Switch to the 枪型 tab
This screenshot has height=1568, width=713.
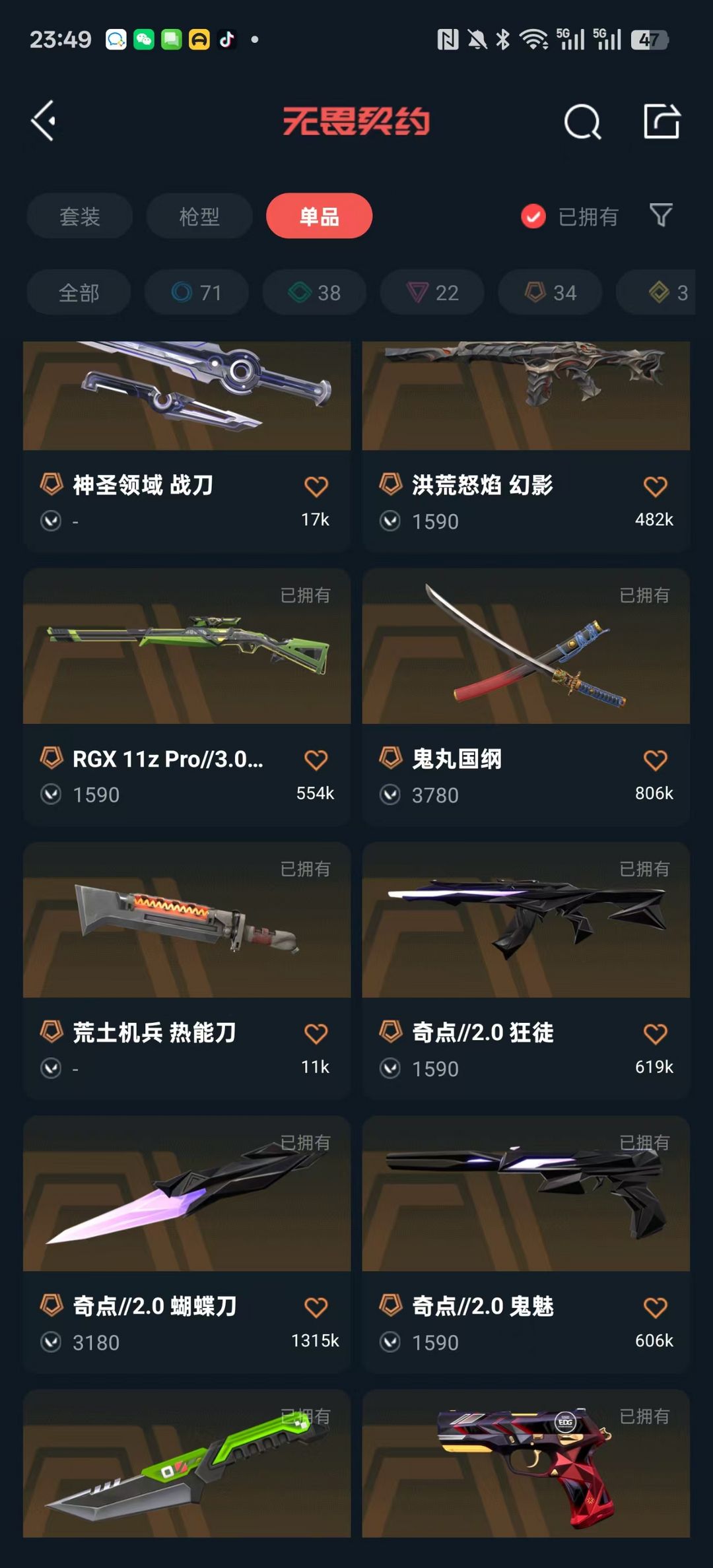[x=199, y=216]
